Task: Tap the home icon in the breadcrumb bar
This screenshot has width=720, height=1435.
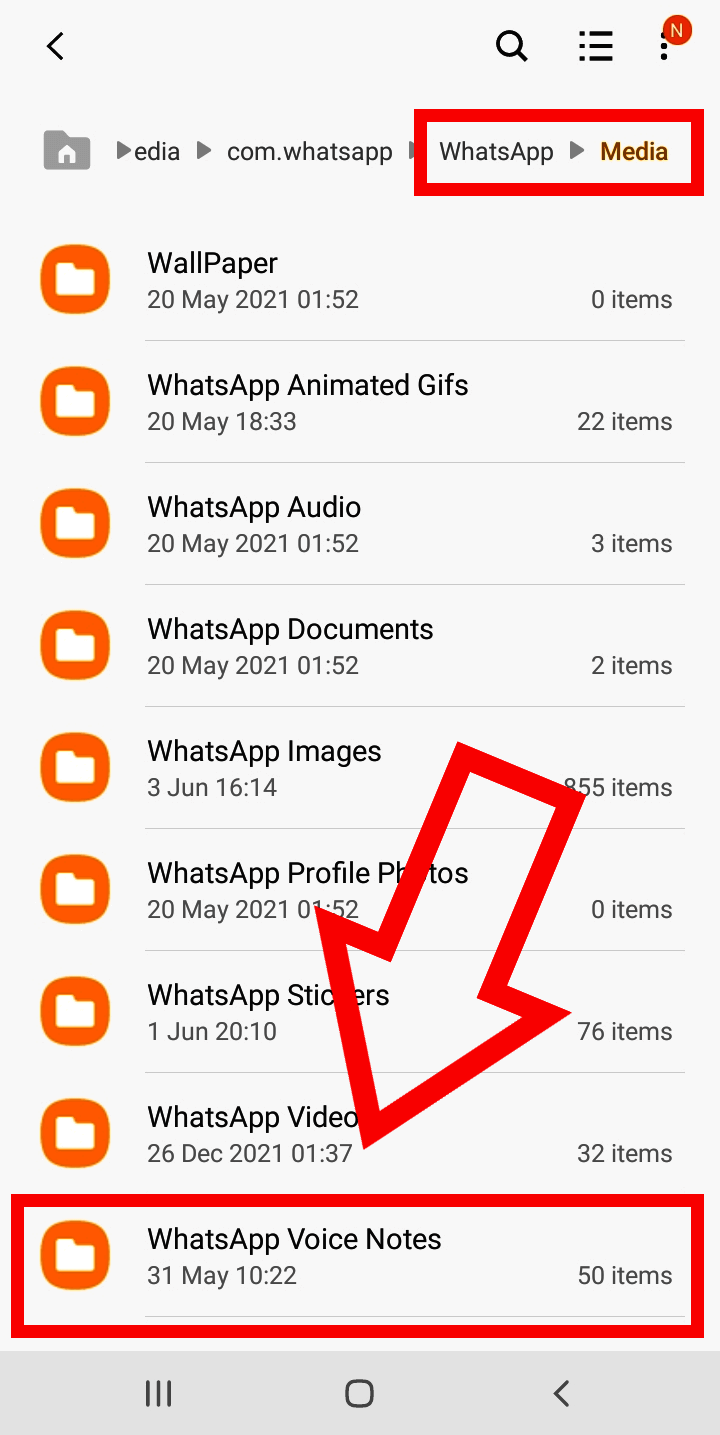Action: tap(66, 151)
